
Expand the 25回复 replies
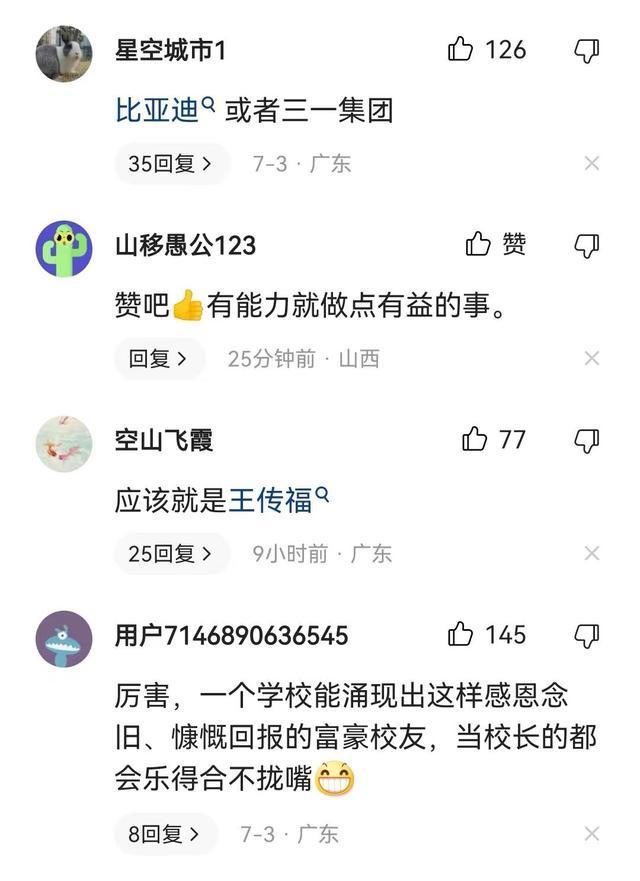pyautogui.click(x=170, y=554)
